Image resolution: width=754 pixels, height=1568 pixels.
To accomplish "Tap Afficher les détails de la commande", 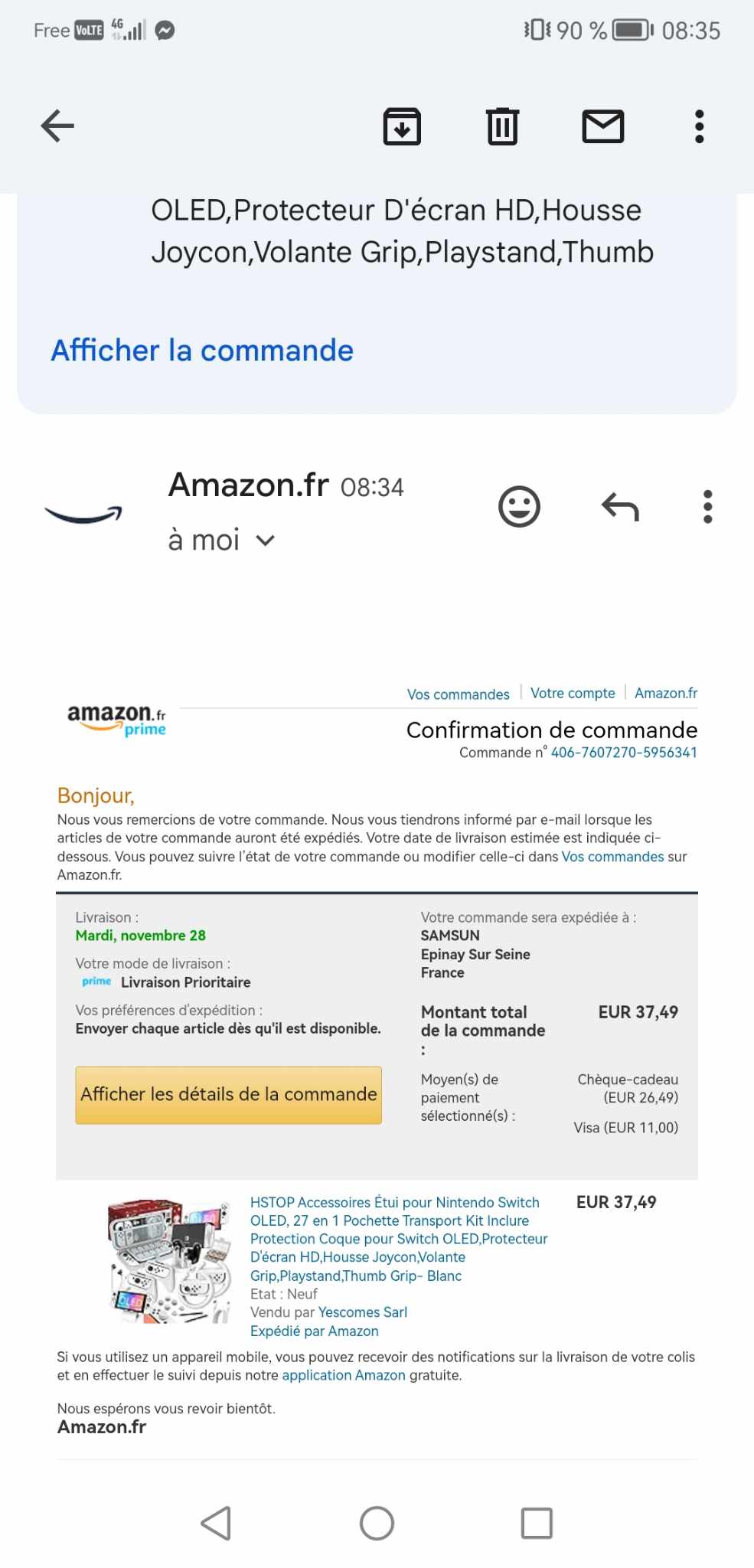I will coord(228,1095).
